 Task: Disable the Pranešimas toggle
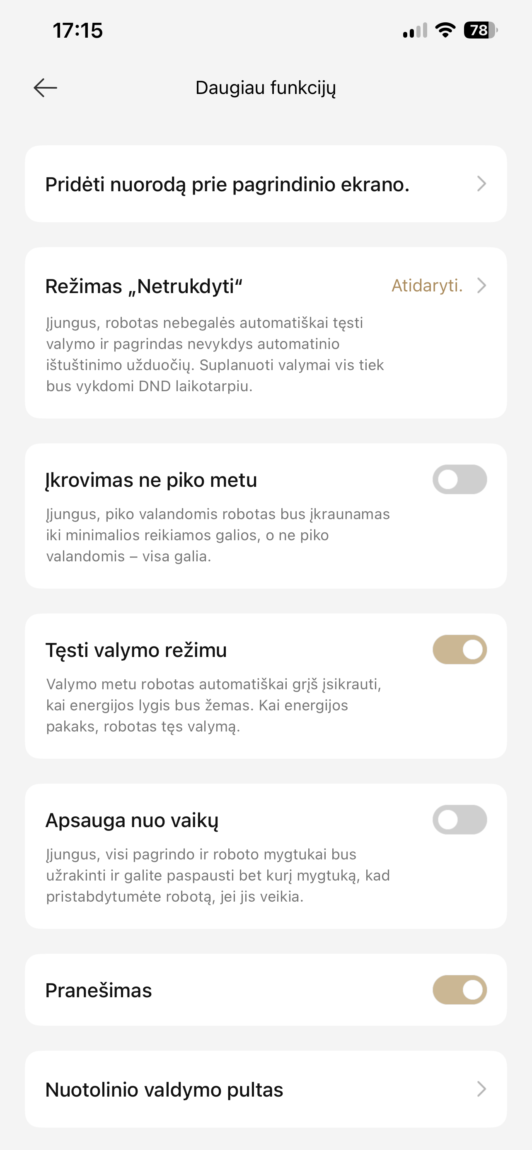coord(459,990)
